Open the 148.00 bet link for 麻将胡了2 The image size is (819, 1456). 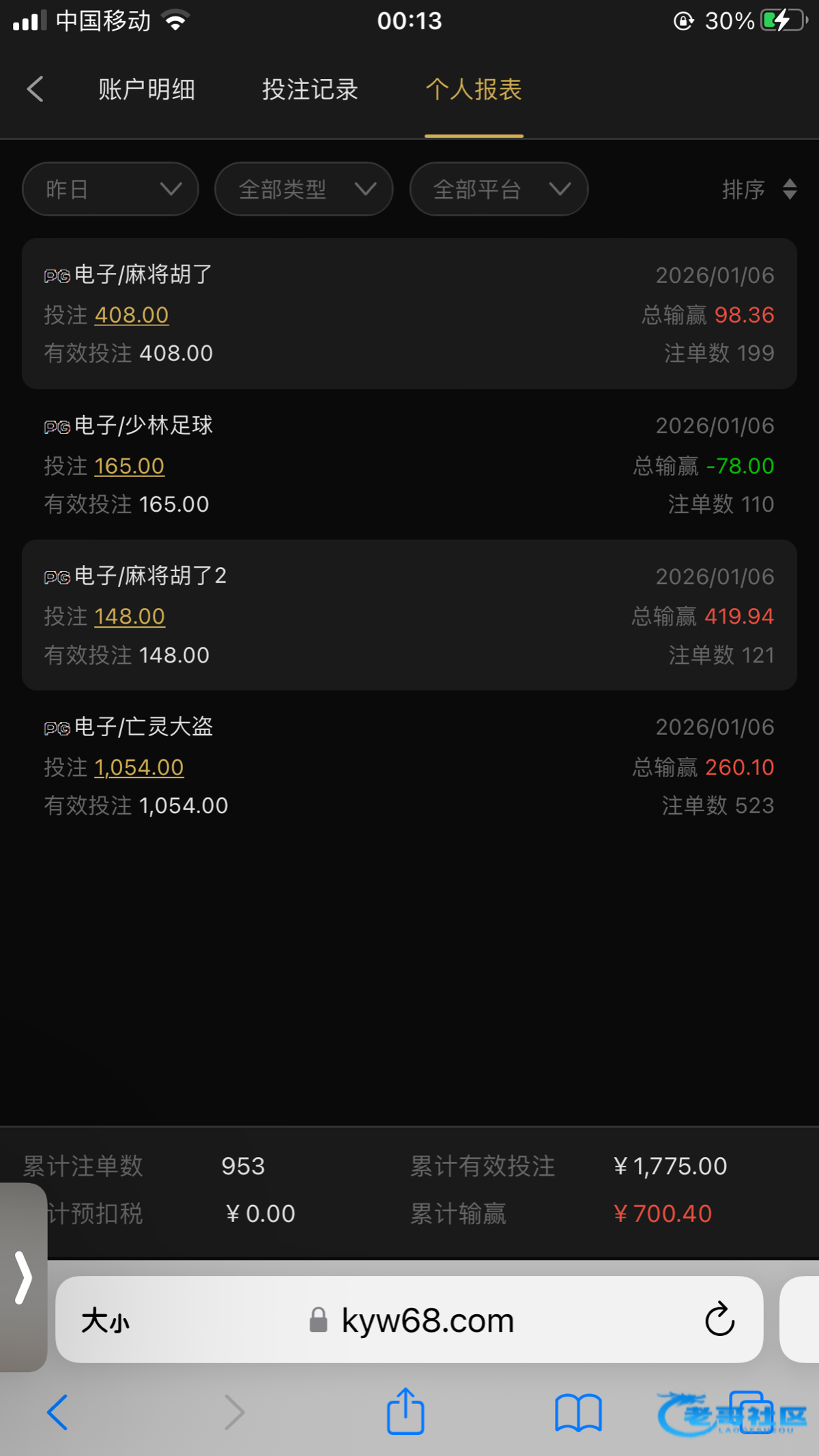(x=130, y=616)
